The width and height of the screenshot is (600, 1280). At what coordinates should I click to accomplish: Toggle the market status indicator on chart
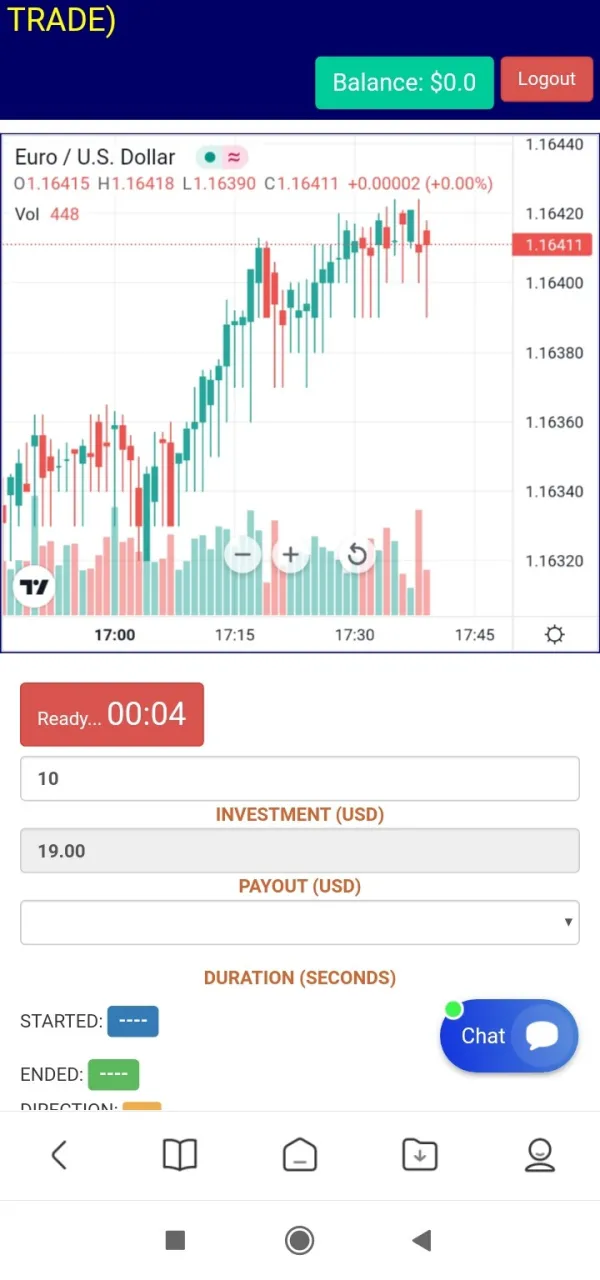click(210, 157)
